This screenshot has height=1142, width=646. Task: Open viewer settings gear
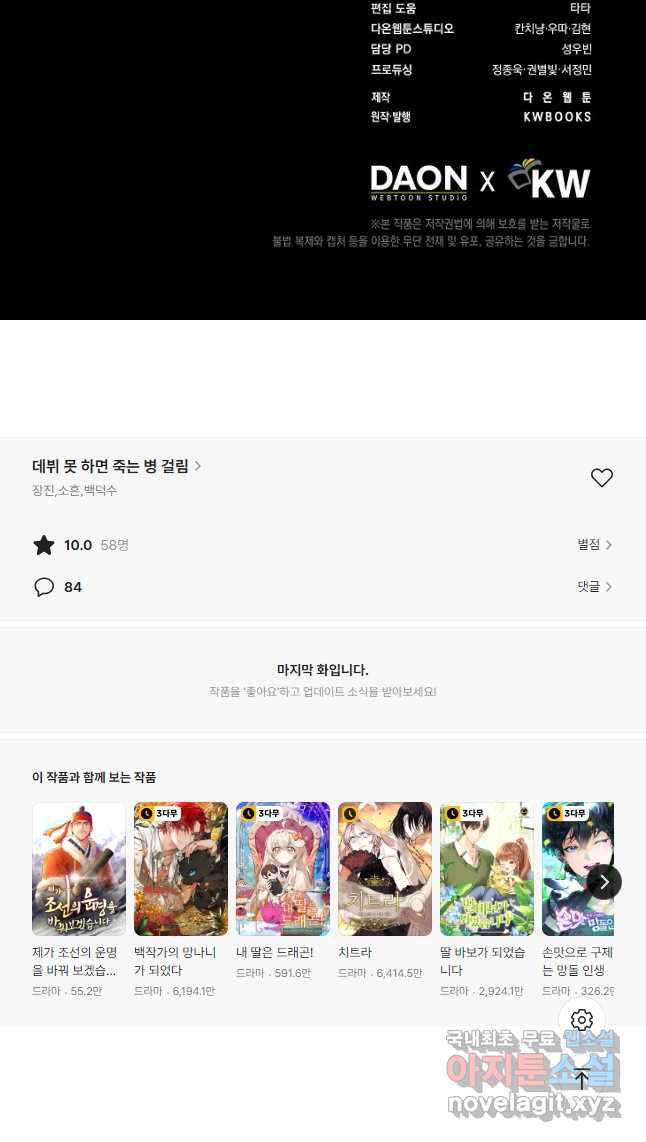pyautogui.click(x=581, y=1020)
